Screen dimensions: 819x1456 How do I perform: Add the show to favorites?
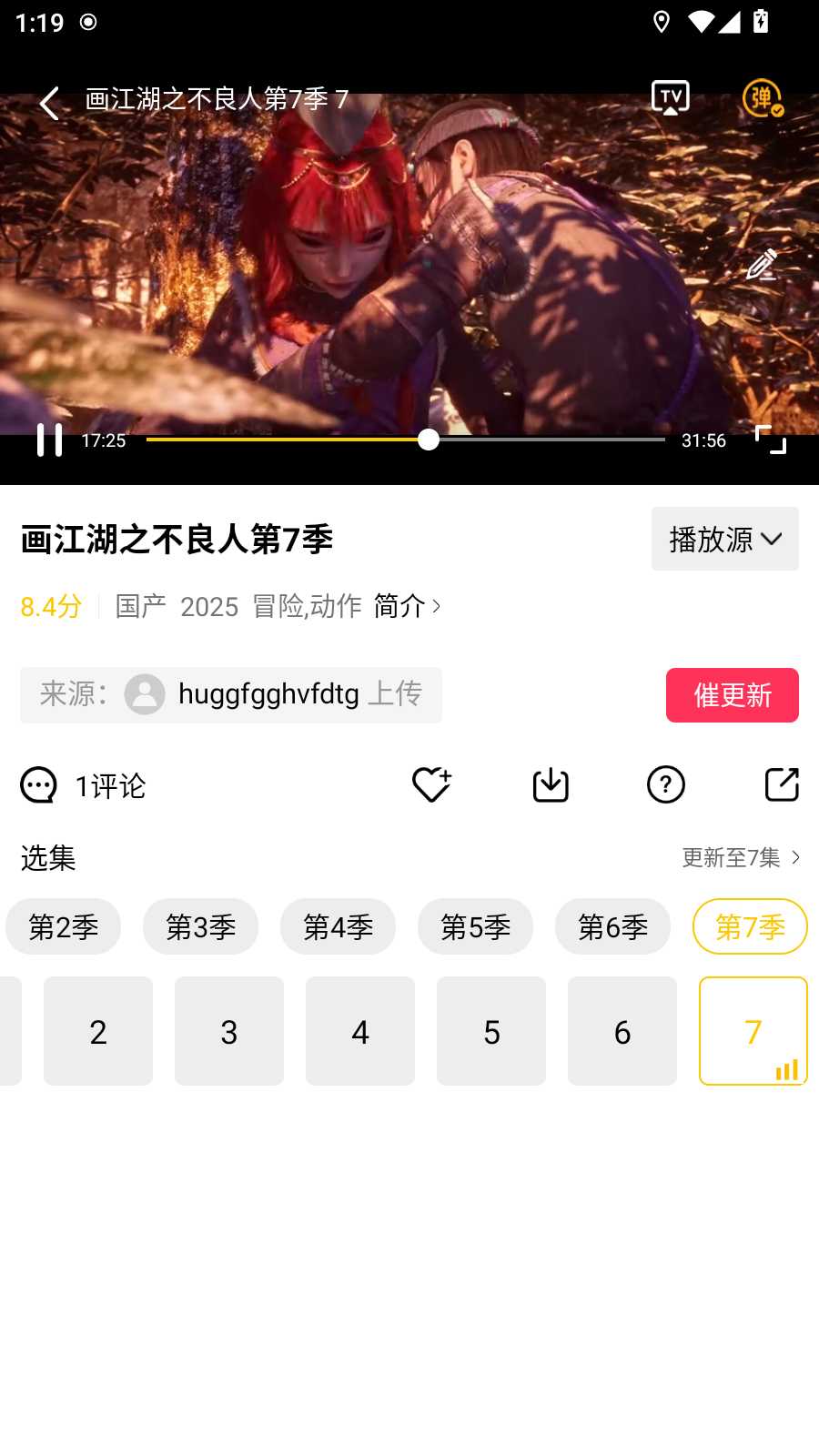(430, 784)
